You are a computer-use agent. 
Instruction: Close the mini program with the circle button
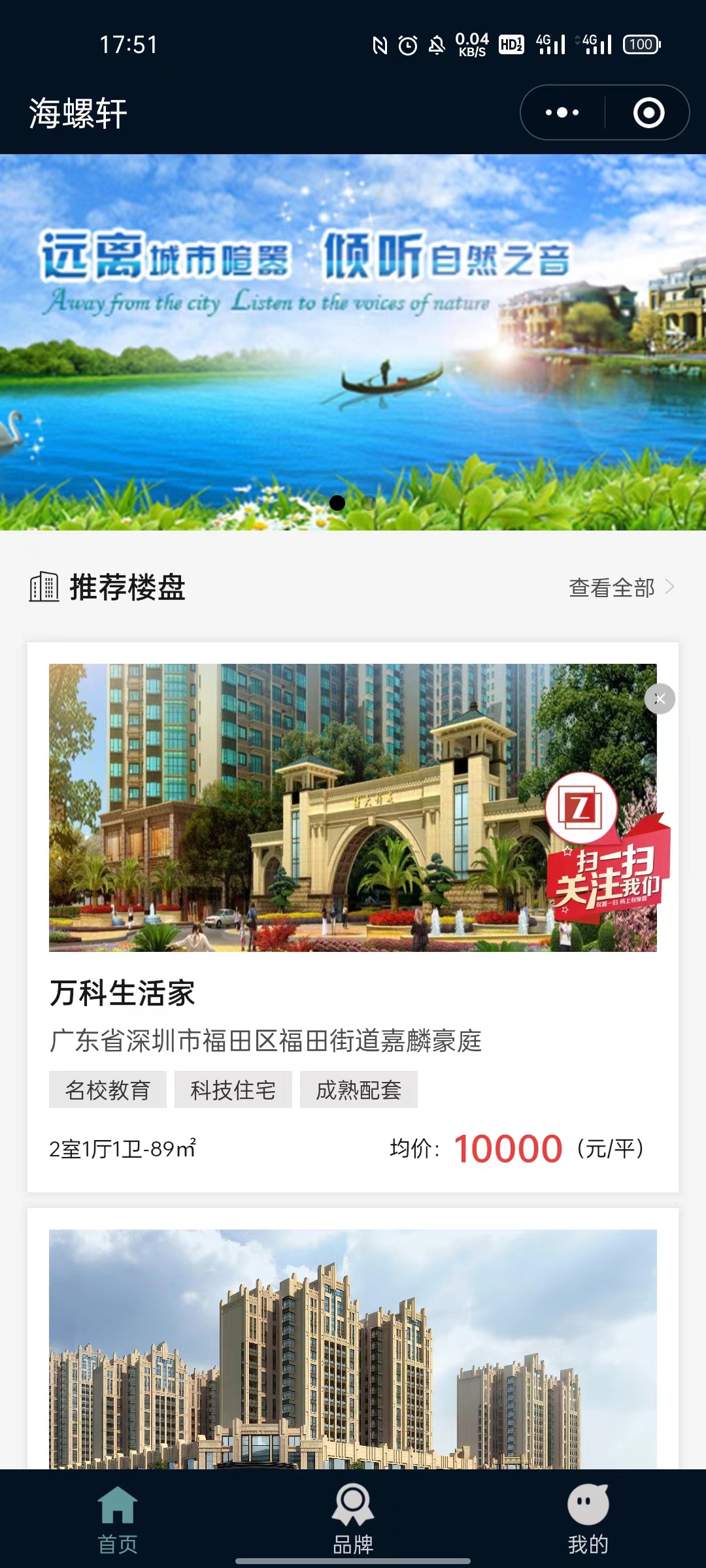coord(648,112)
